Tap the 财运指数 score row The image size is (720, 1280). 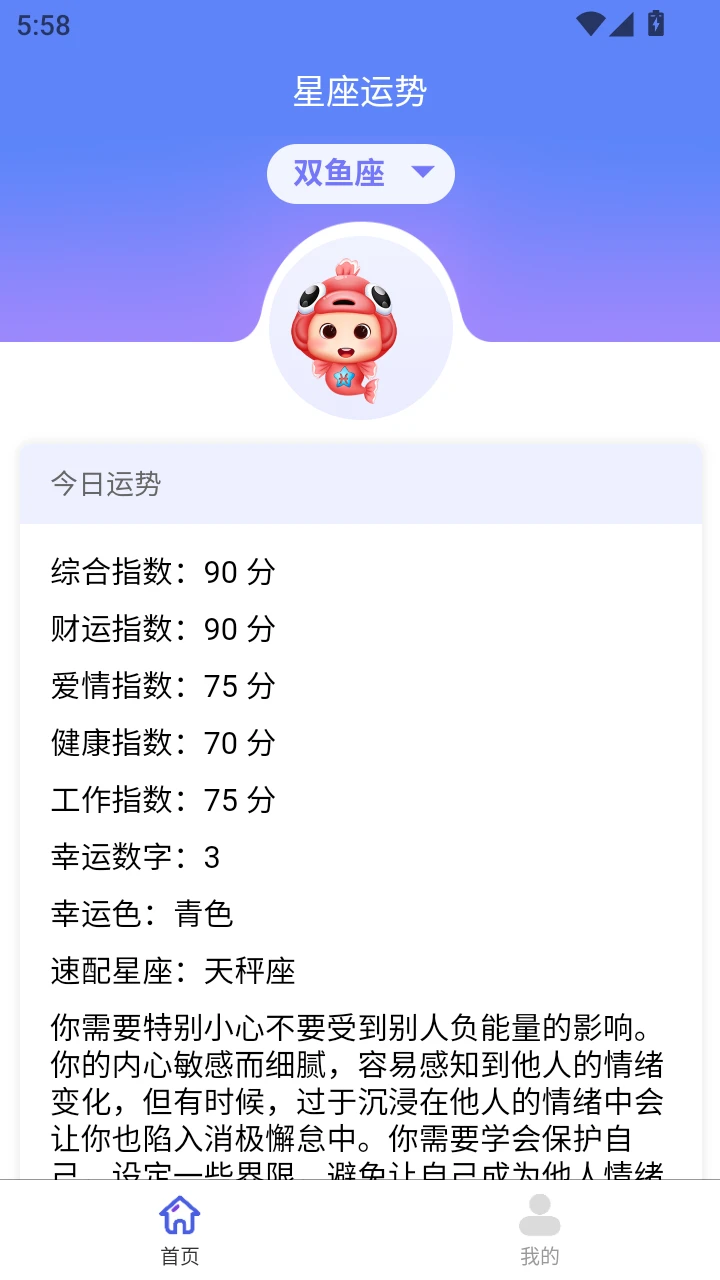click(x=160, y=630)
